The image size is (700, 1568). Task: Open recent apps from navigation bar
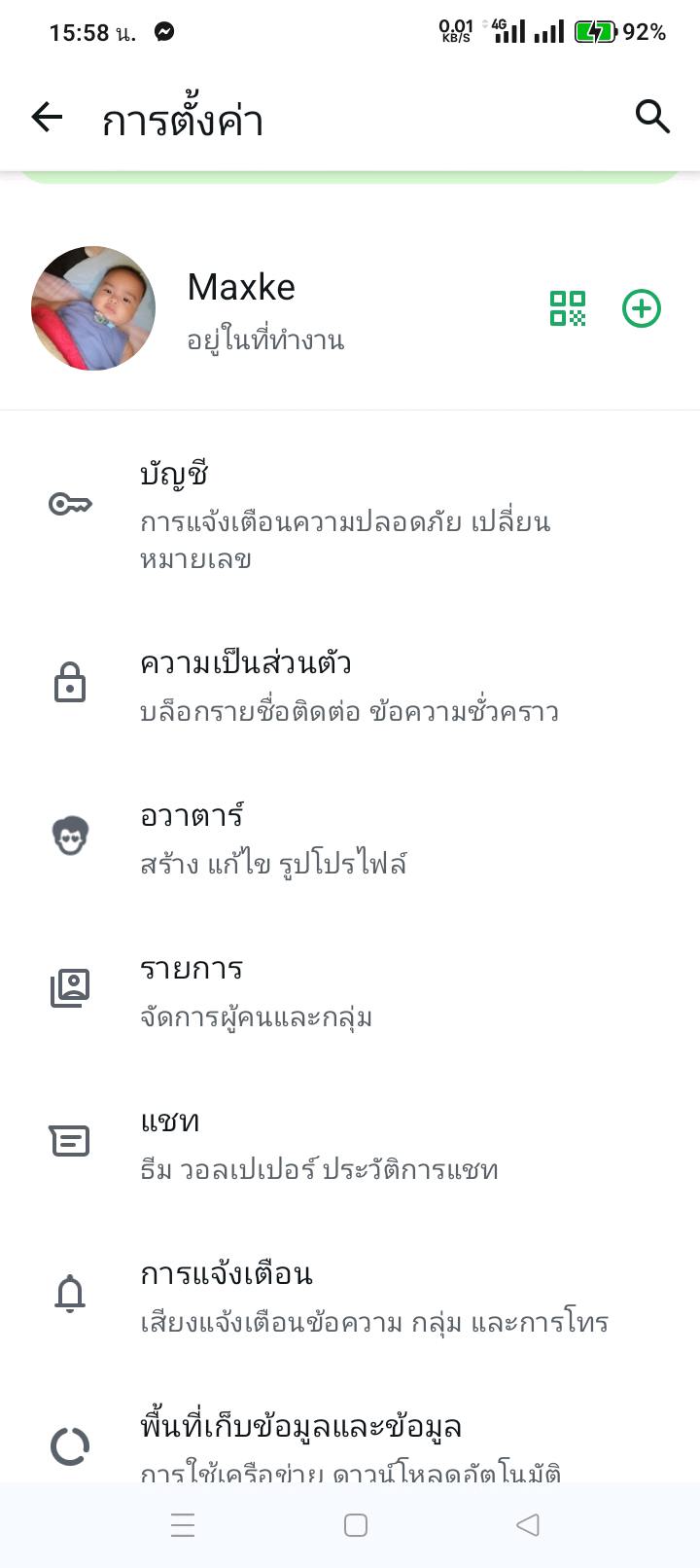[183, 1525]
